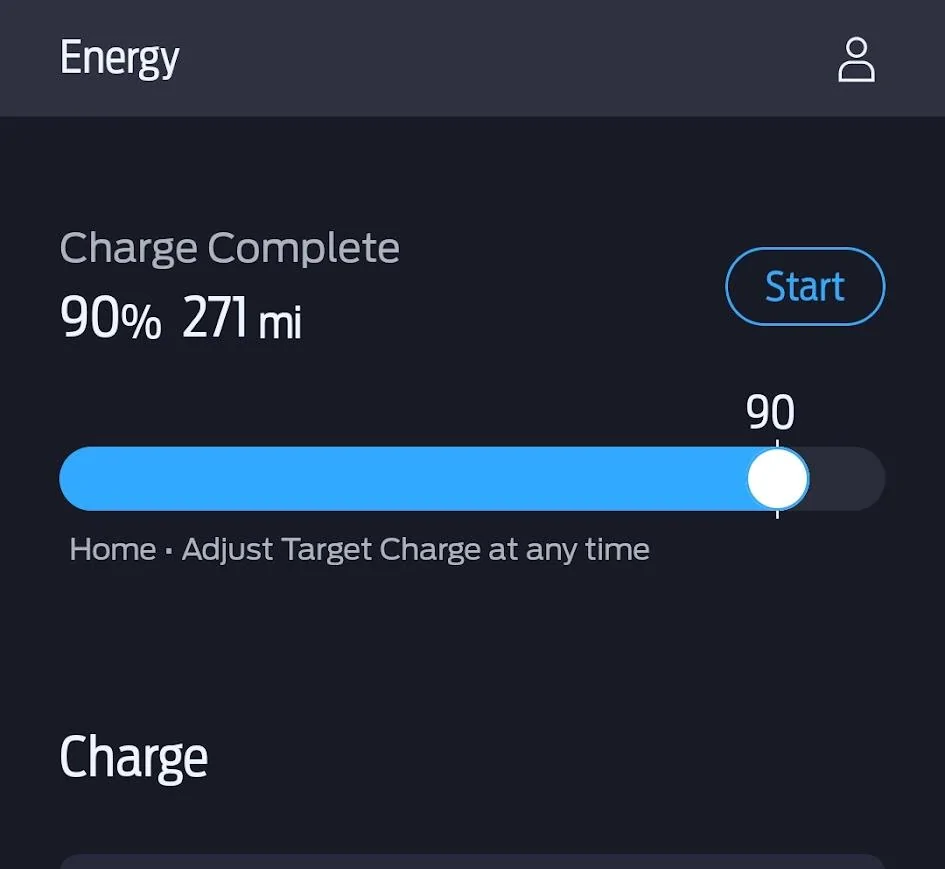This screenshot has width=945, height=869.
Task: Open the account profile icon
Action: (856, 60)
